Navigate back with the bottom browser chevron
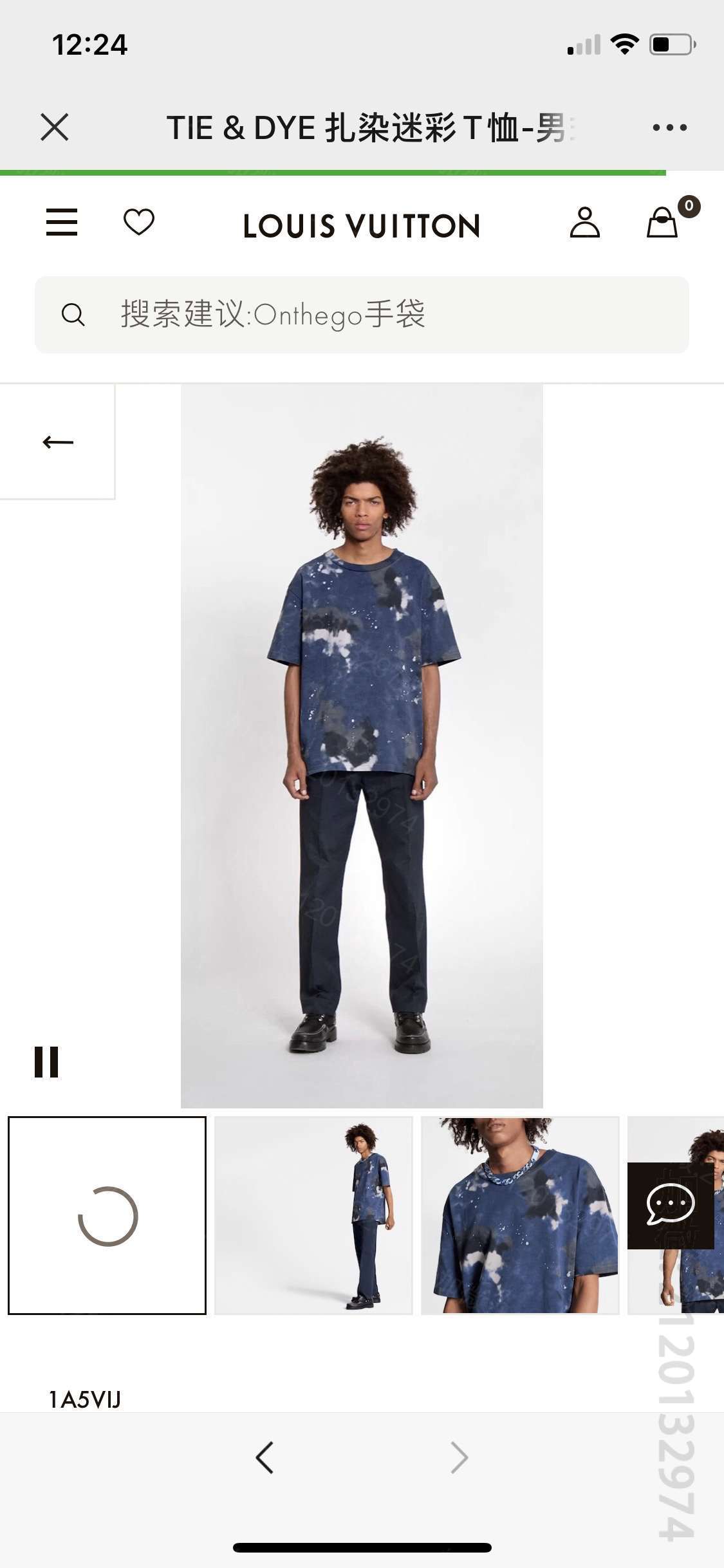 coord(265,1457)
